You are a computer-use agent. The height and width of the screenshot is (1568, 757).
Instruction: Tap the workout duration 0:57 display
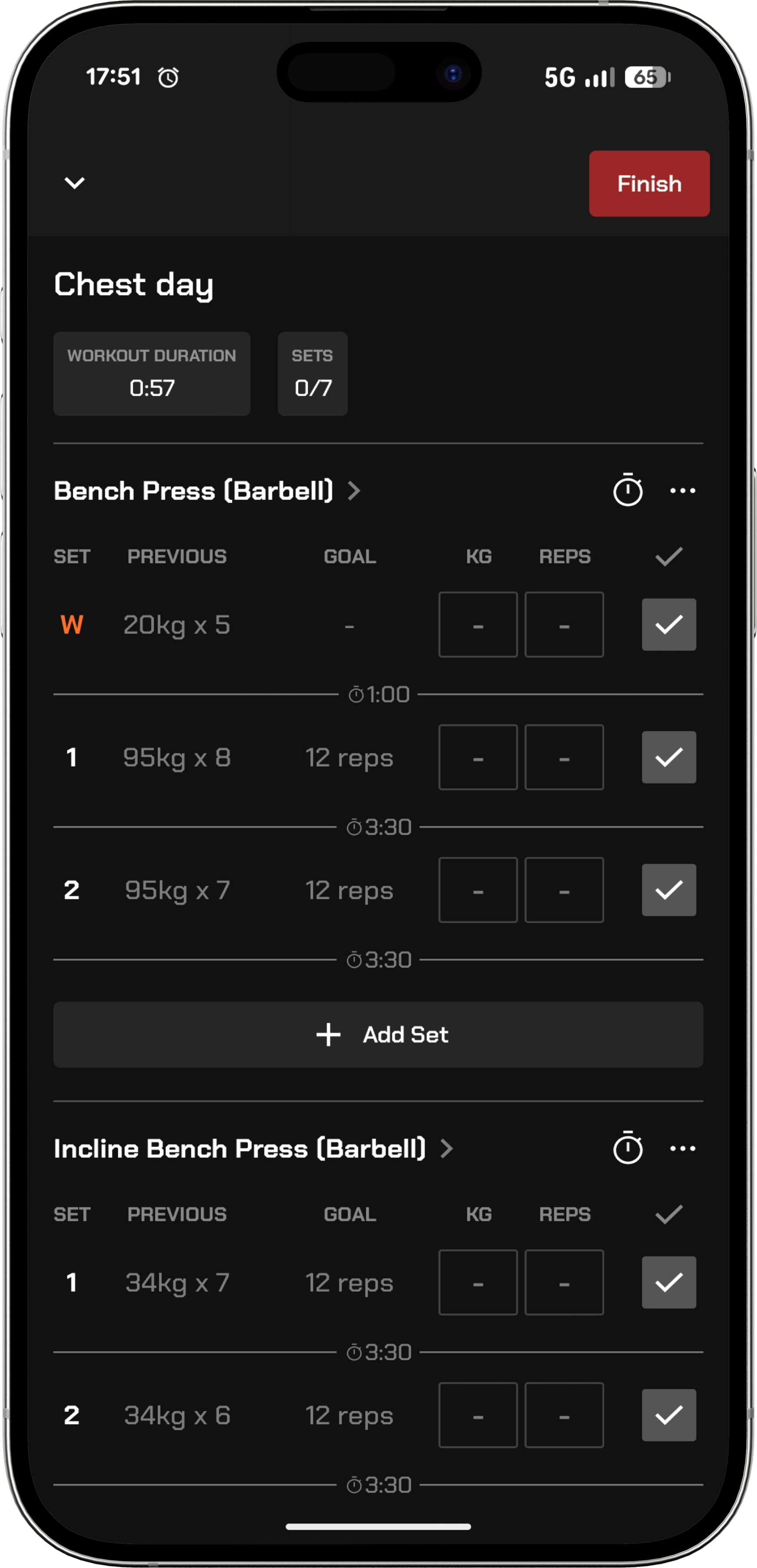[x=152, y=374]
